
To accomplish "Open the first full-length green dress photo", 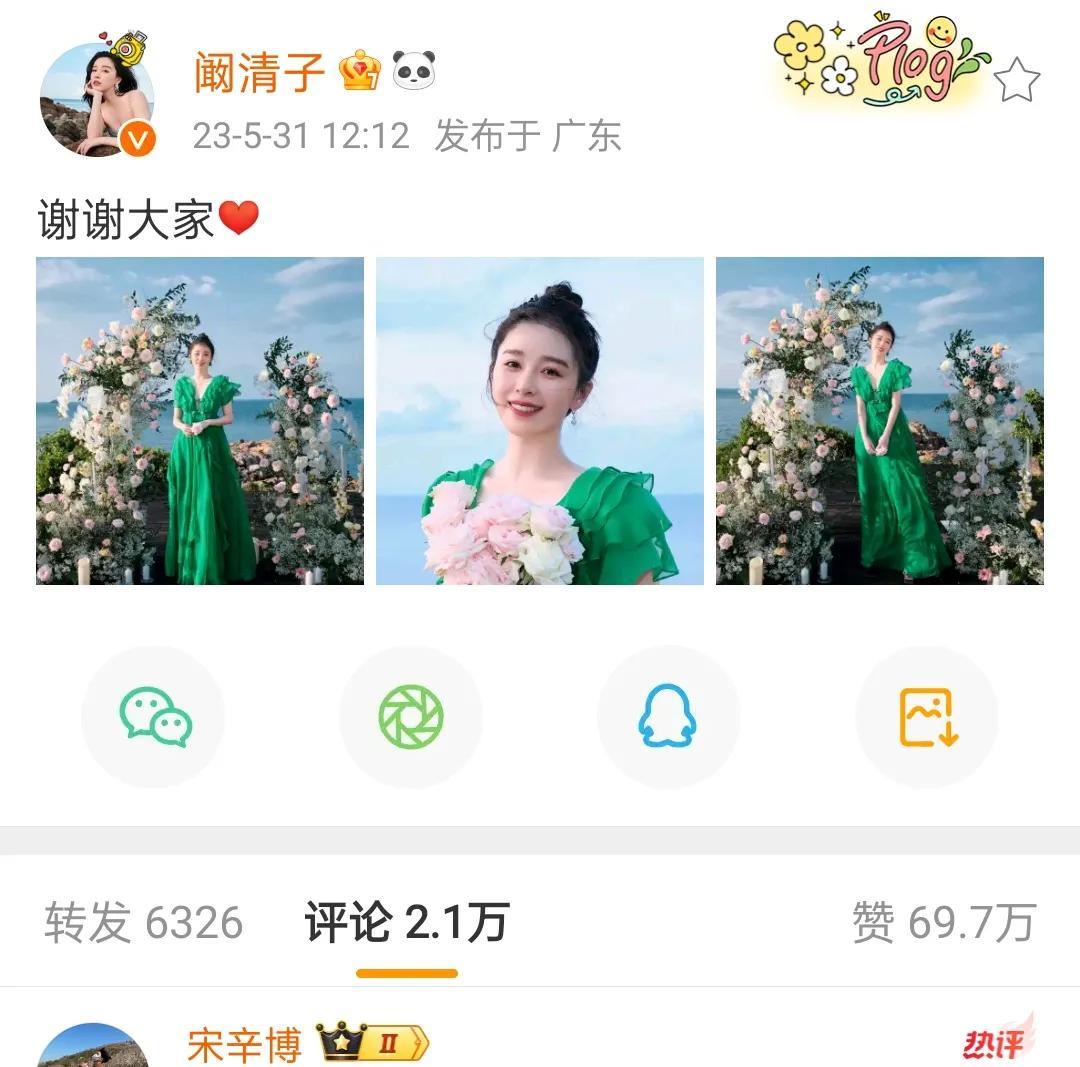I will pyautogui.click(x=200, y=421).
